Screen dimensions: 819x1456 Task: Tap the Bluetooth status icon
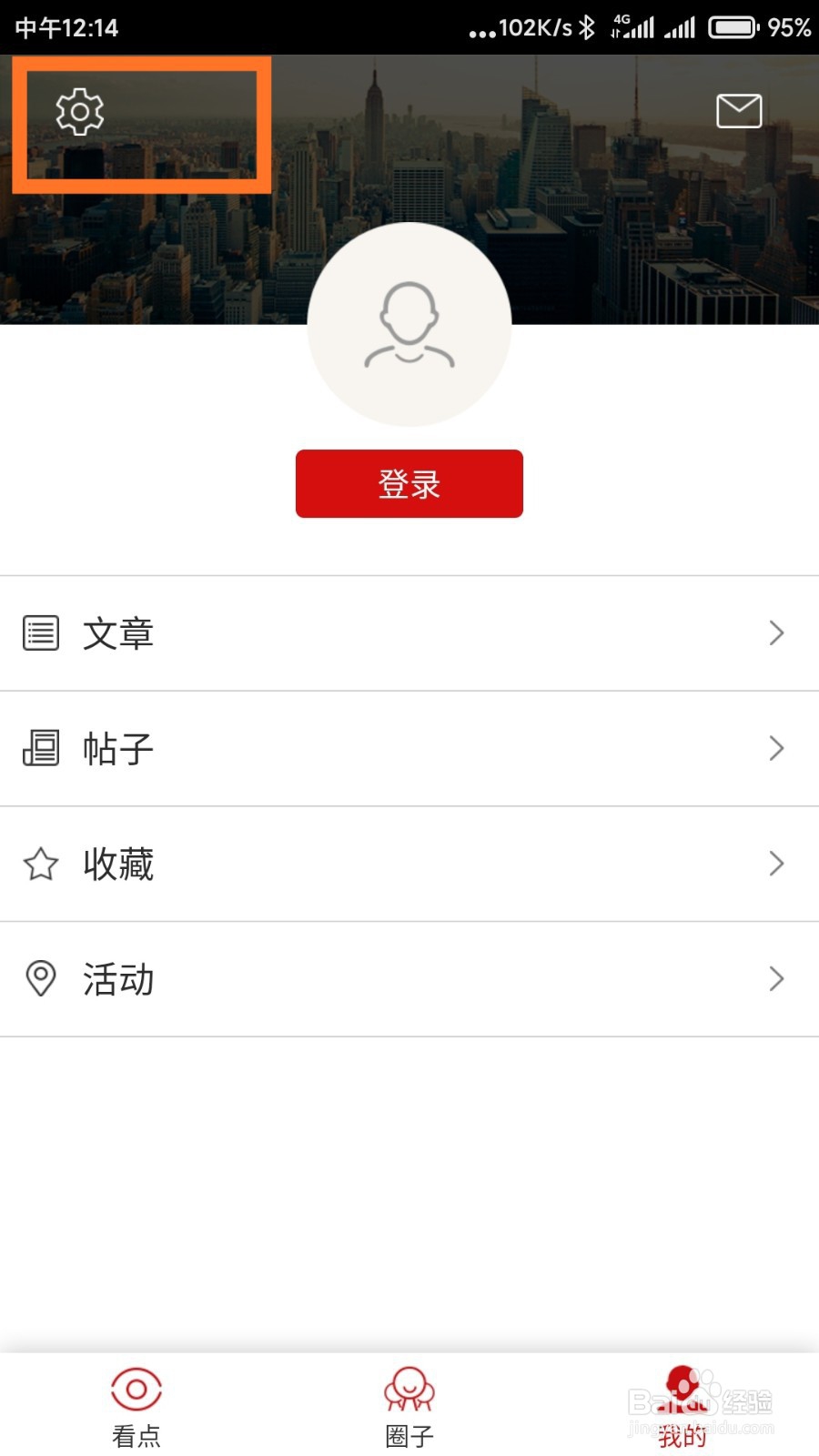pos(588,27)
